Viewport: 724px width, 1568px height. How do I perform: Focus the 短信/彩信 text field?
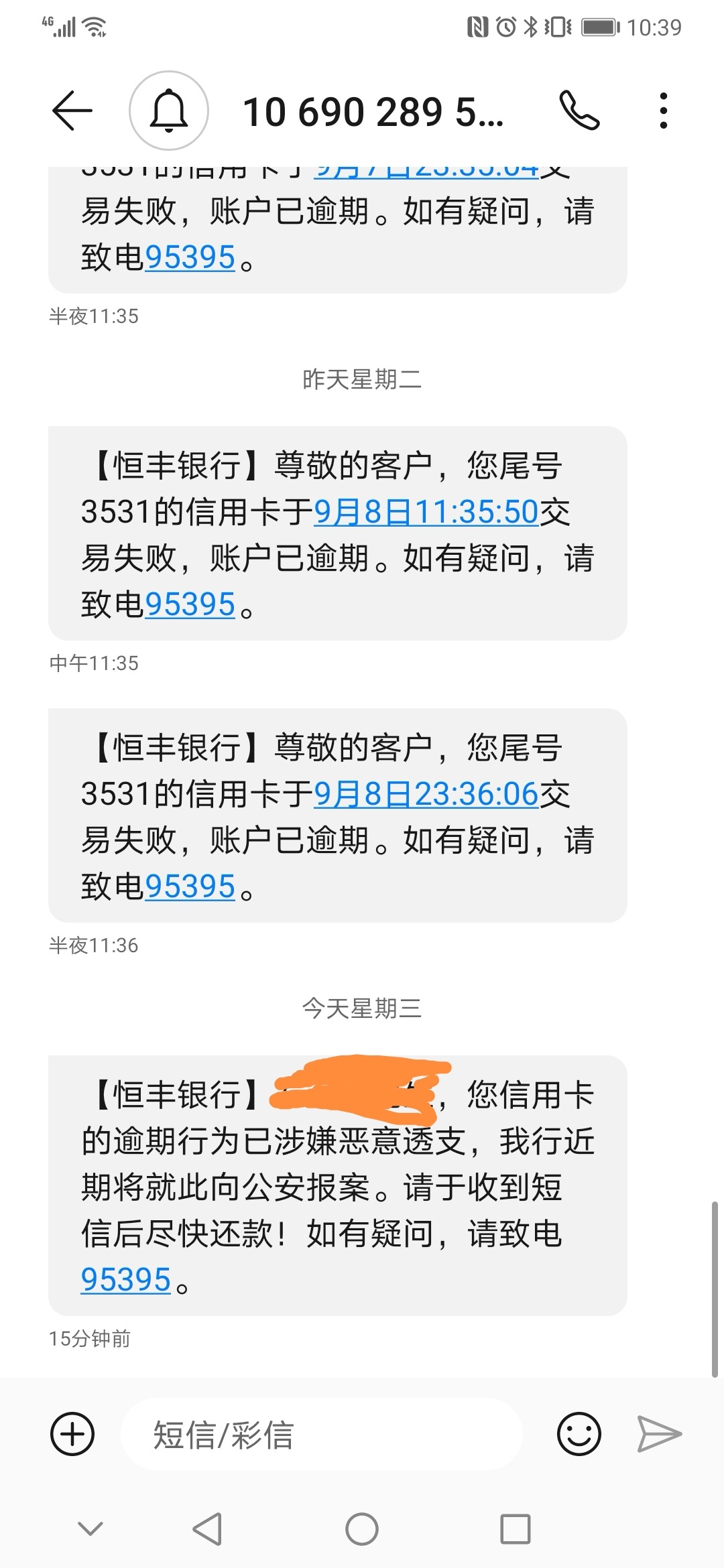tap(322, 1434)
